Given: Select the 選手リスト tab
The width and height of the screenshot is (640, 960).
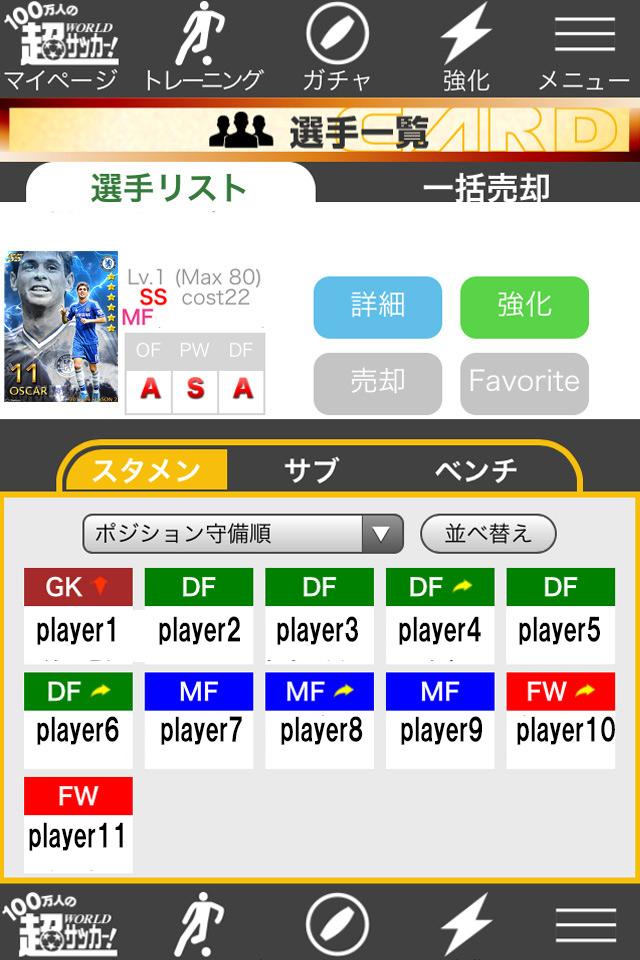Looking at the screenshot, I should coord(169,186).
